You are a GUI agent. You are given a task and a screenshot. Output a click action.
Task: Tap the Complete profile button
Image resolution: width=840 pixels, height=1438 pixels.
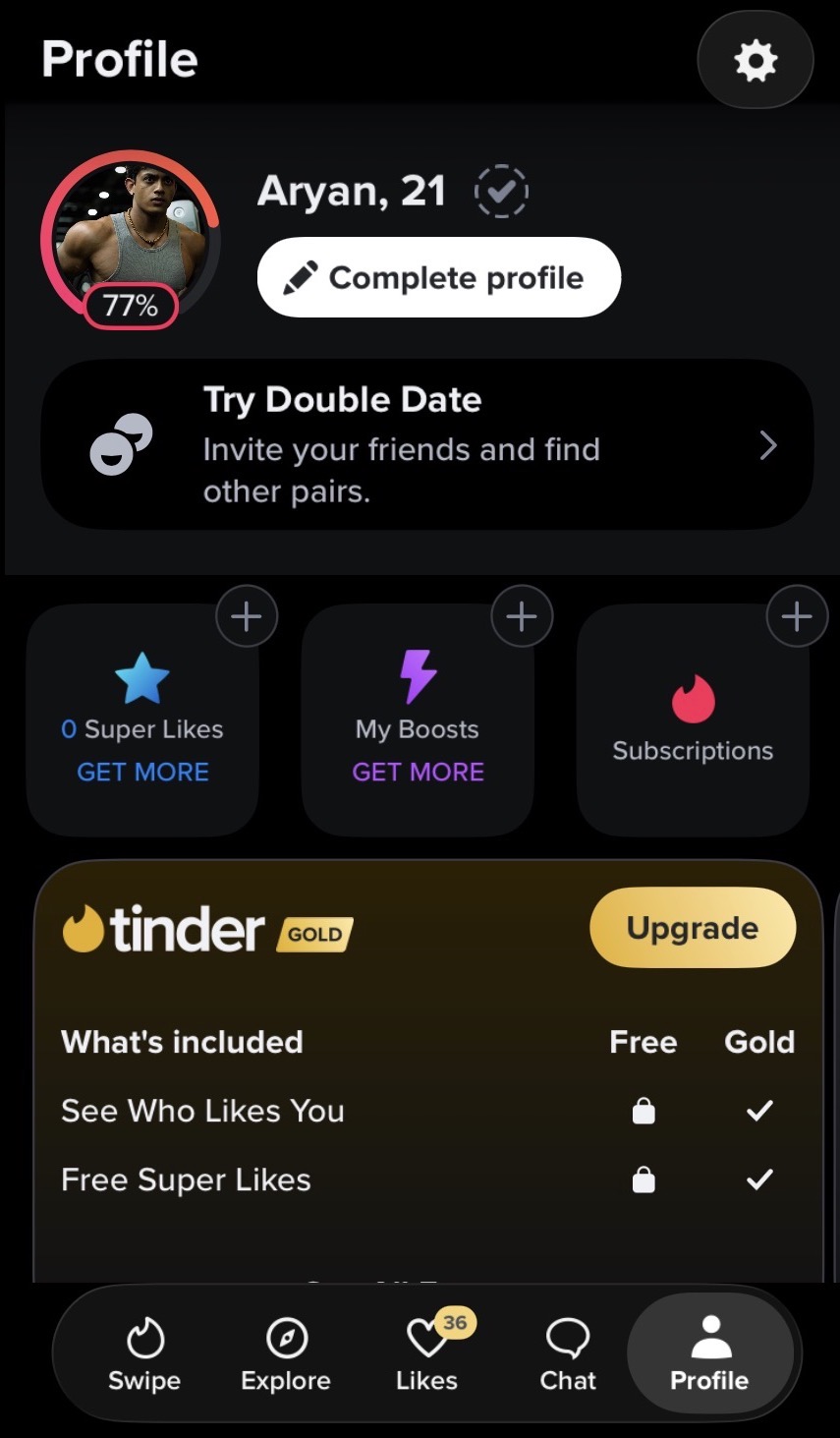click(438, 278)
